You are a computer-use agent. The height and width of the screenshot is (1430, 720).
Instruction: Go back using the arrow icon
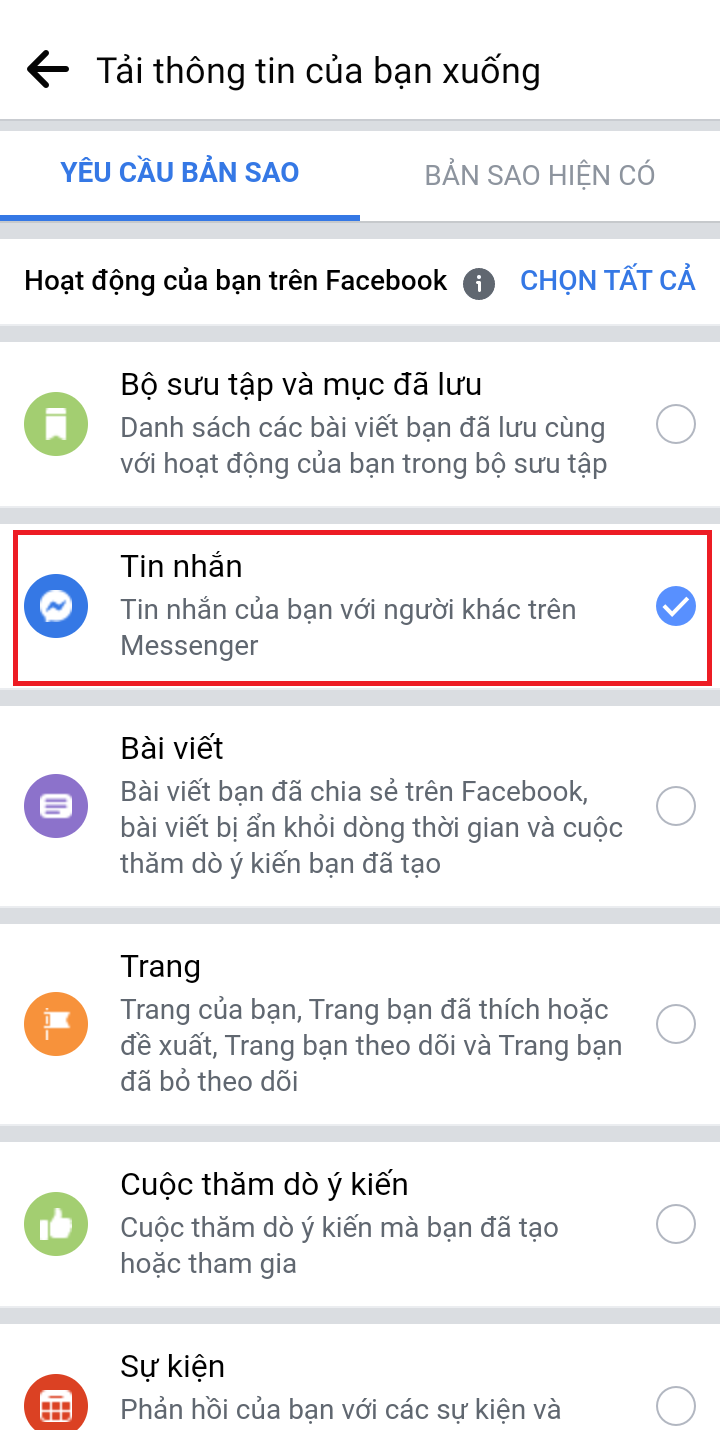48,70
